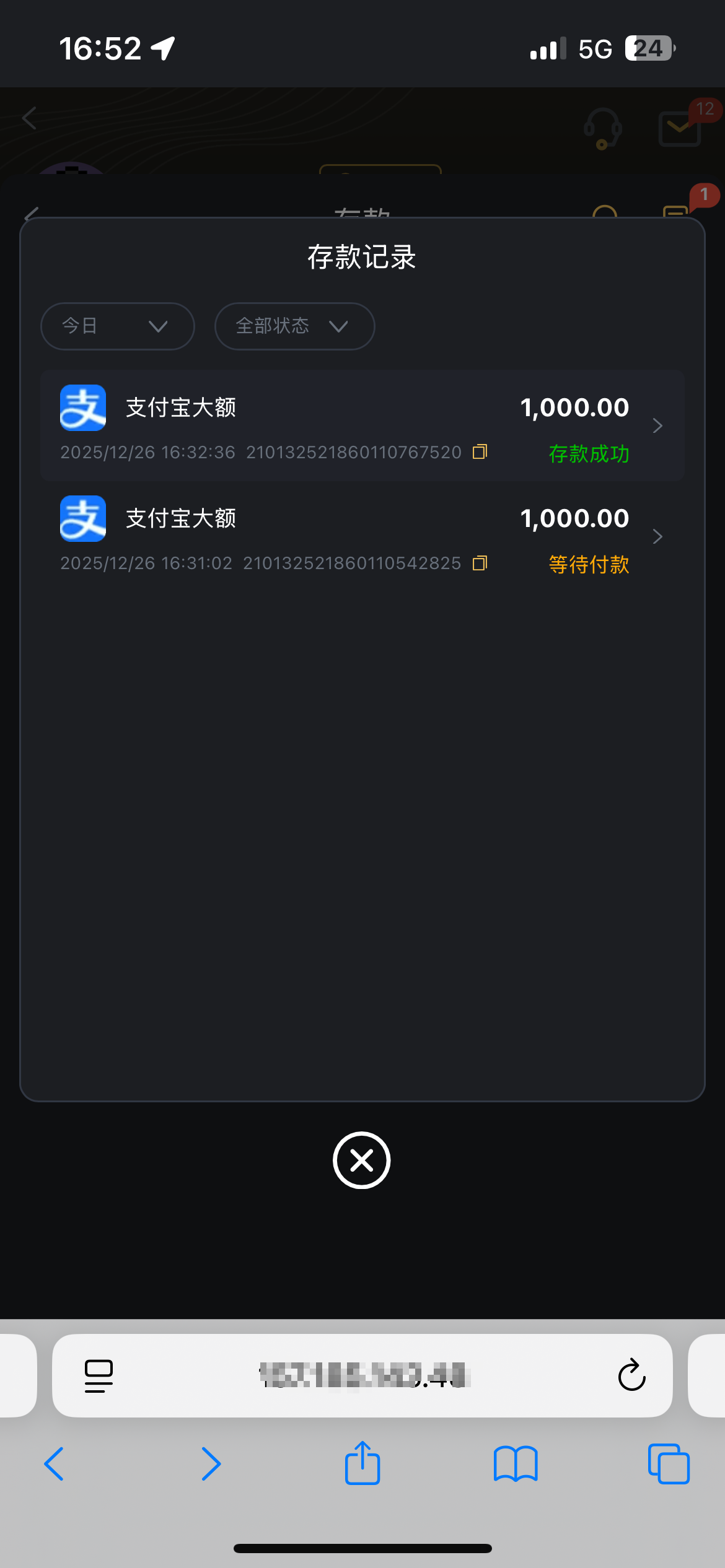
Task: Tap the 存款成功 status label
Action: [589, 454]
